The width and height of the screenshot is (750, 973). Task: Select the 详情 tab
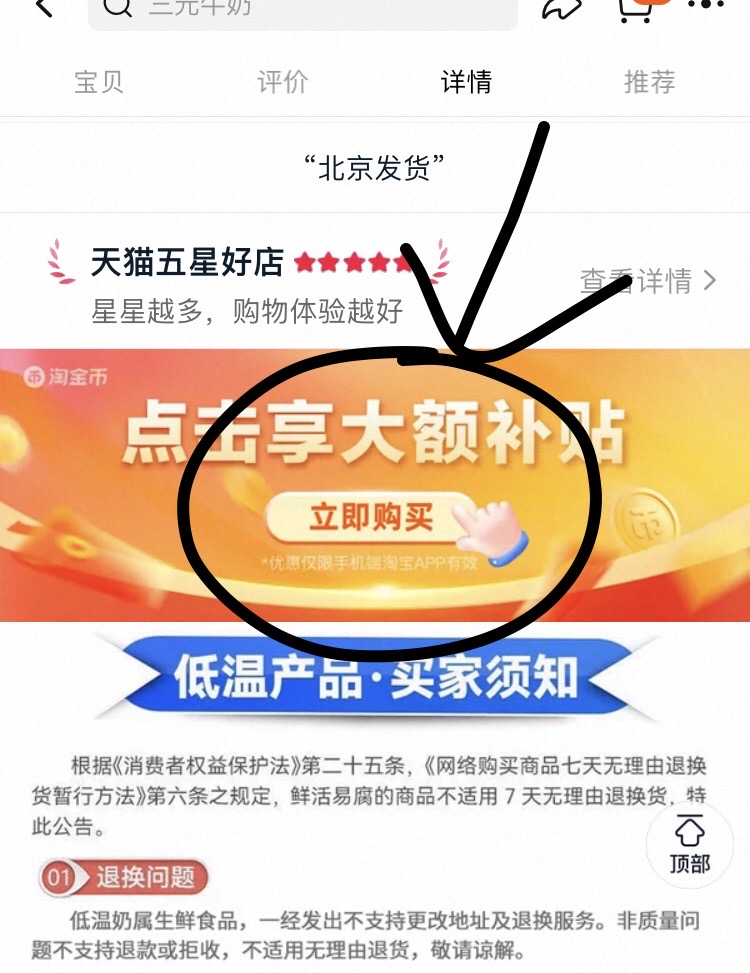tap(466, 82)
